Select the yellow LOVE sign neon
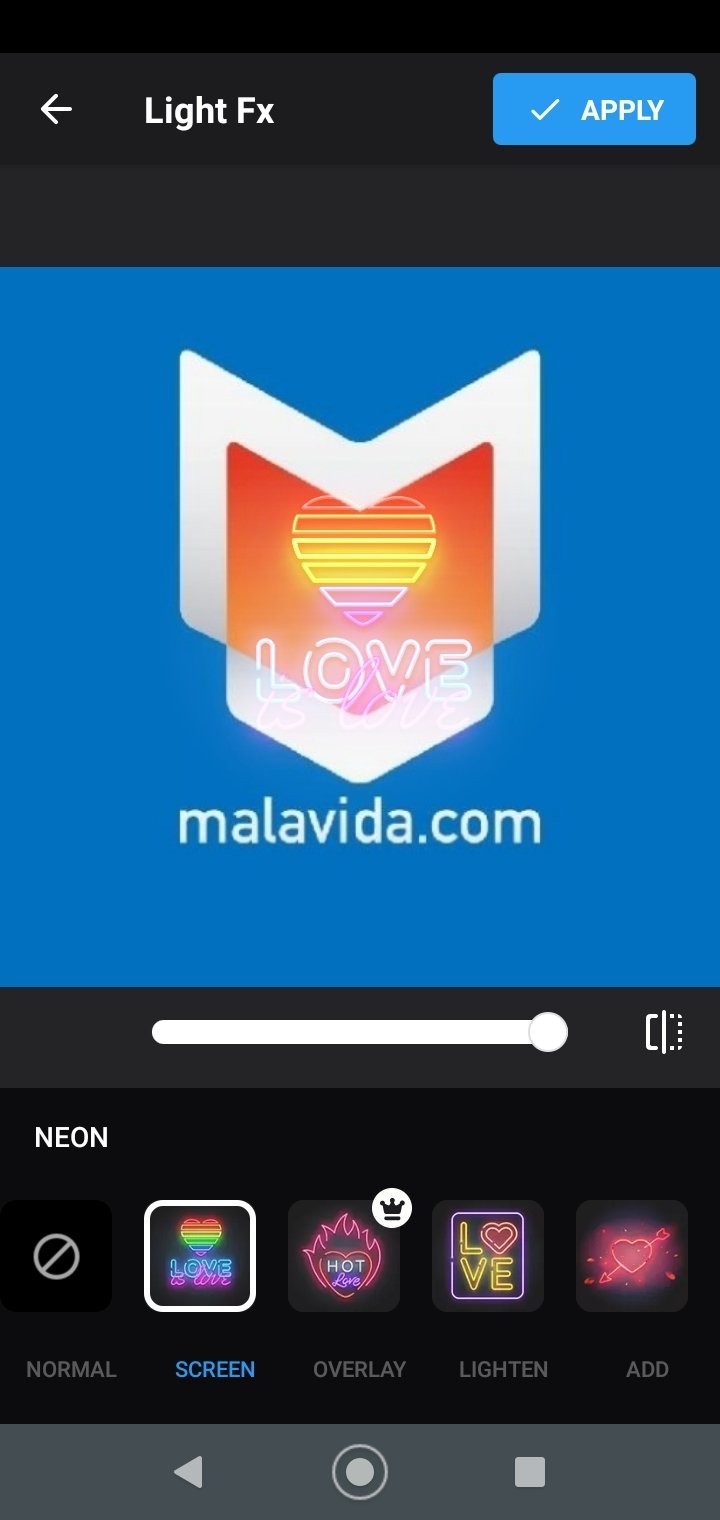Screen dimensions: 720x1520 [488, 1256]
